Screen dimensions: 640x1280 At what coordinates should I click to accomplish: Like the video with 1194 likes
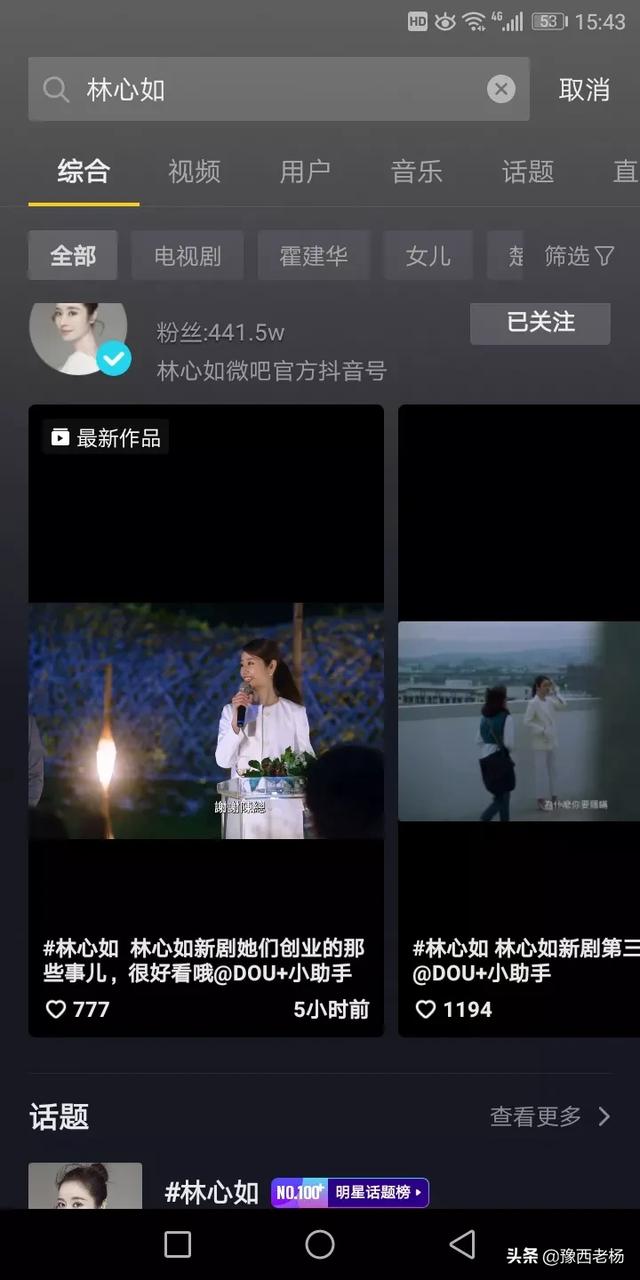coord(426,1010)
